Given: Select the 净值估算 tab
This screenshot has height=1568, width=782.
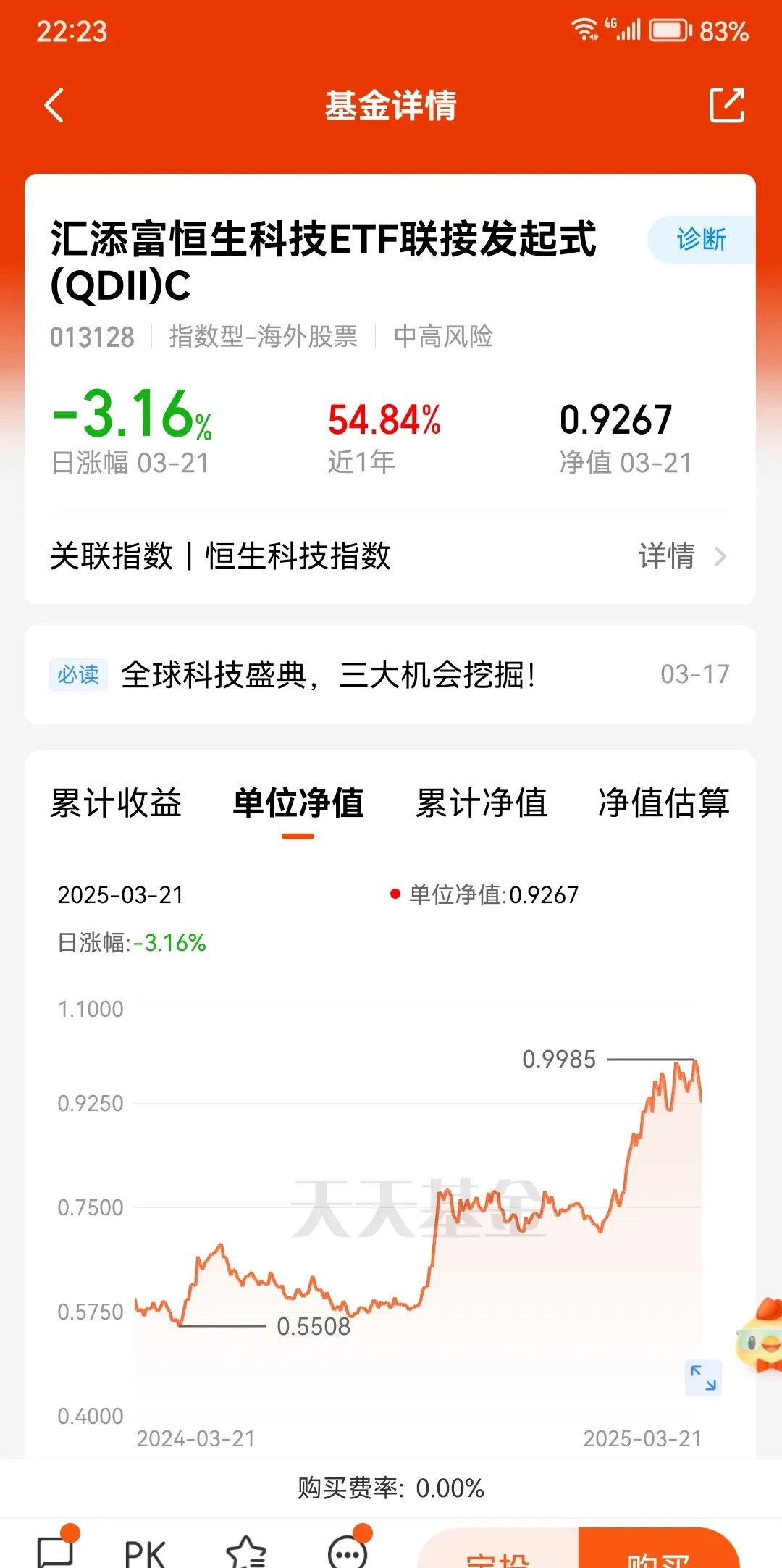Looking at the screenshot, I should coord(665,804).
